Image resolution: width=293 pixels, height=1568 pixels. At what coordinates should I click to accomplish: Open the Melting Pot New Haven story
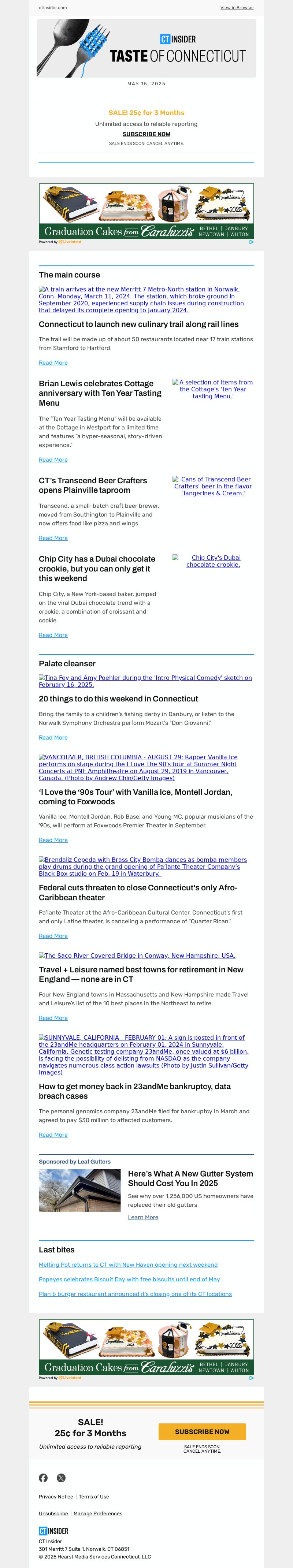[x=128, y=1264]
